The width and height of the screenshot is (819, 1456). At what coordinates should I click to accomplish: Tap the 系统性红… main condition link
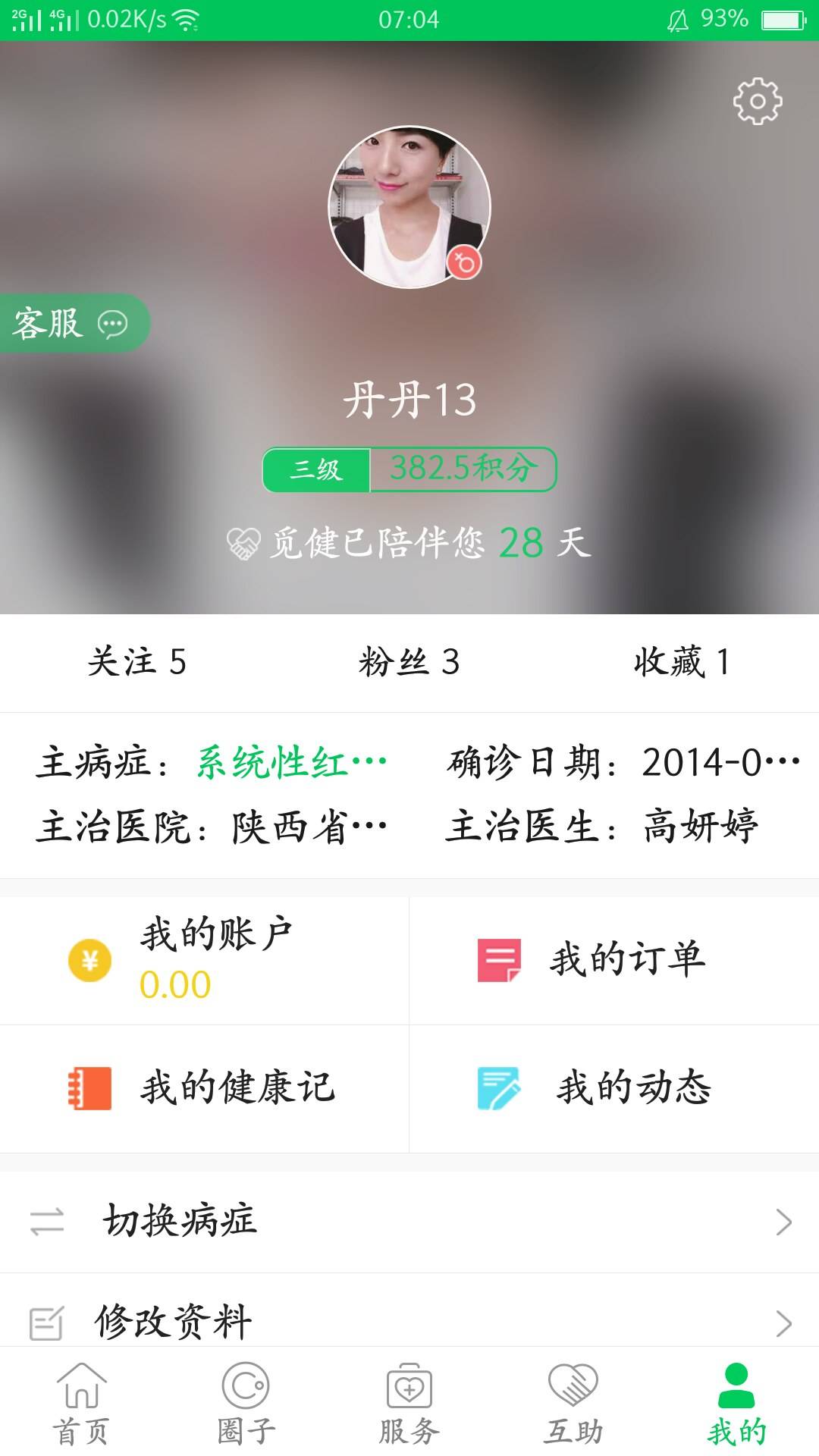click(x=291, y=762)
